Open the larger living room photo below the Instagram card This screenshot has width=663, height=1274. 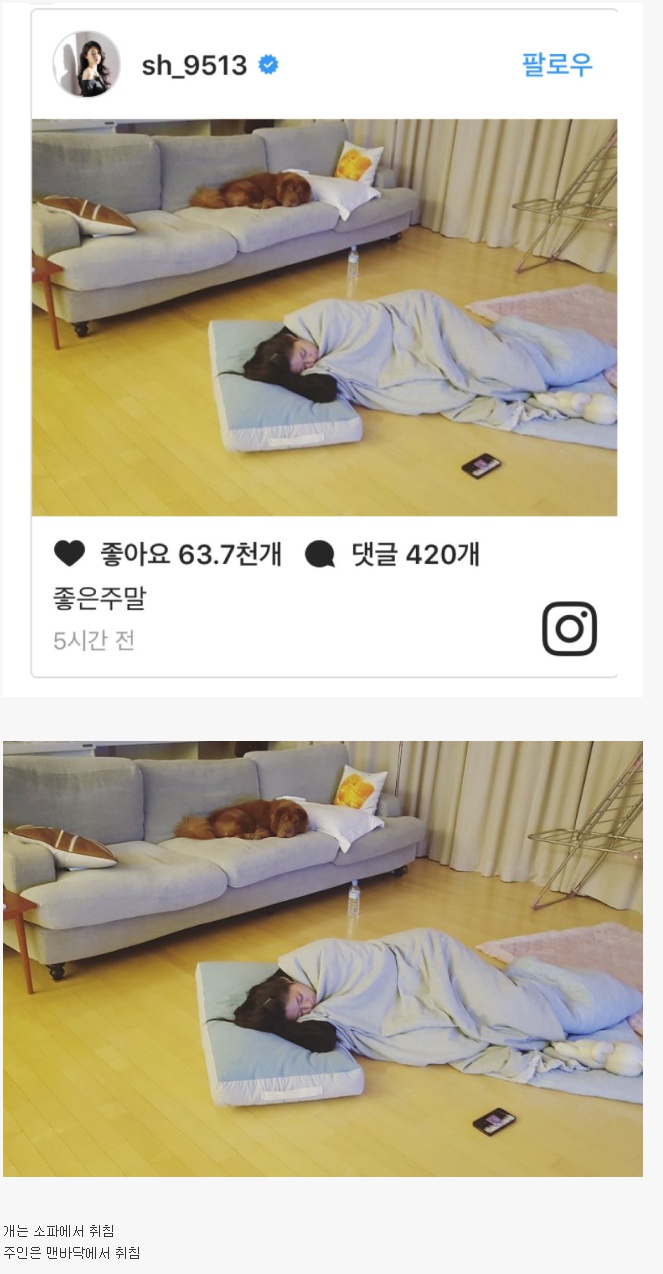click(322, 958)
